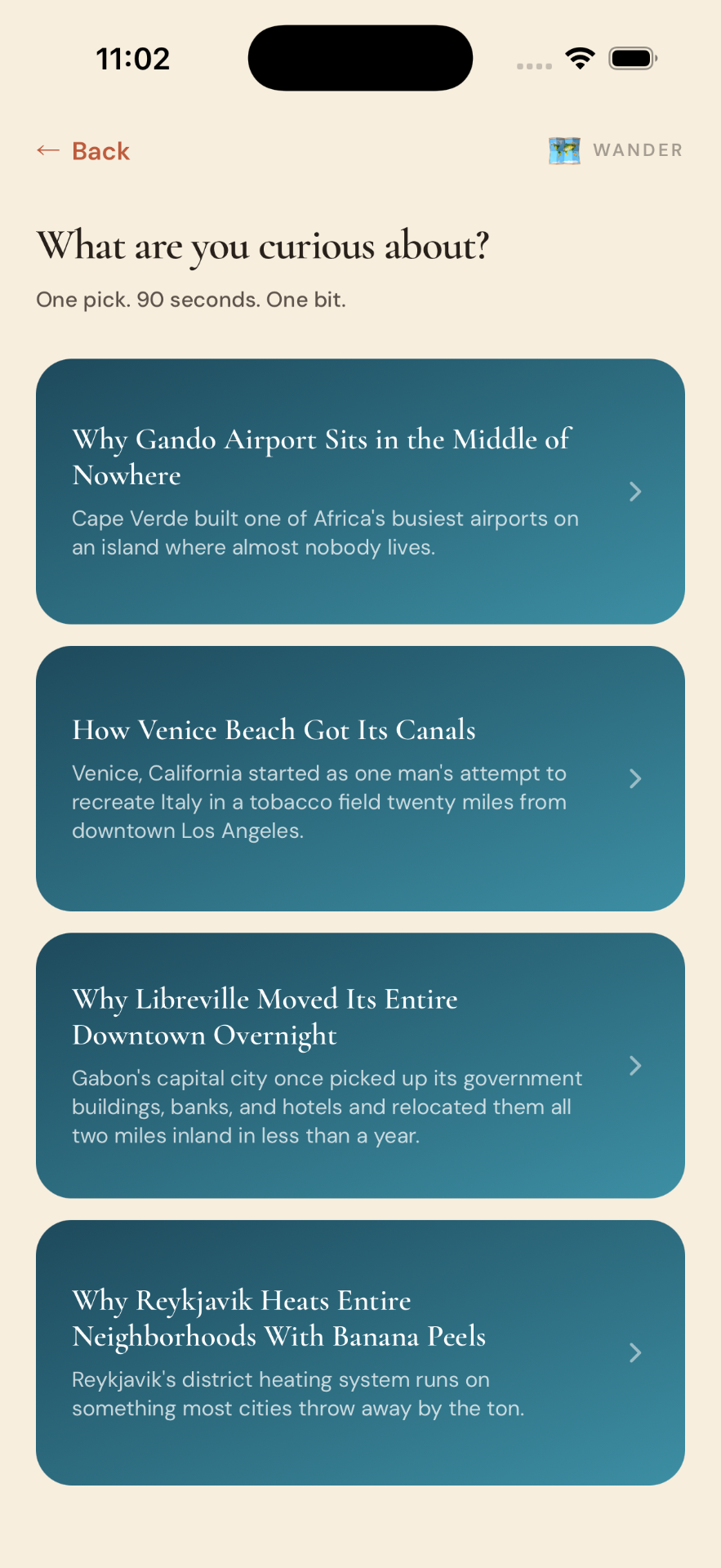
Task: Select the Libreville downtown story card
Action: (360, 1066)
